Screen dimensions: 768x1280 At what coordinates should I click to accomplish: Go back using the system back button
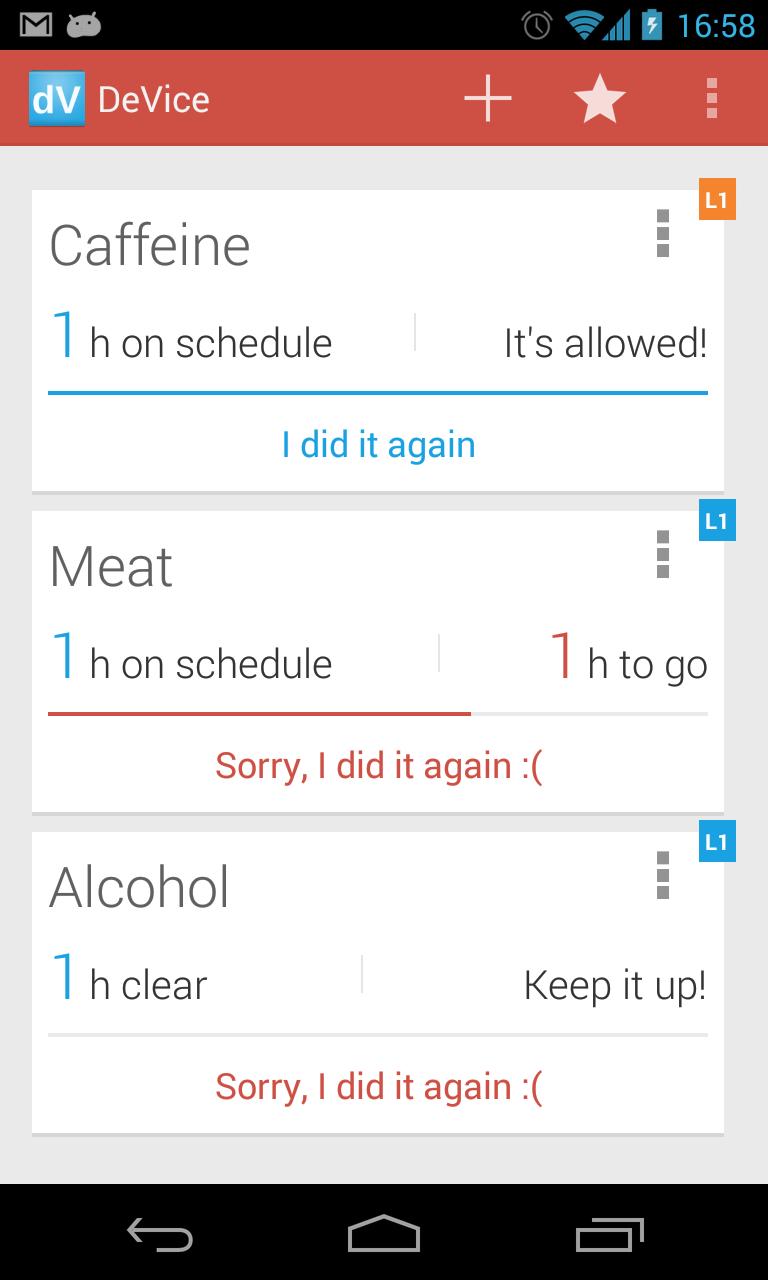pos(160,1236)
